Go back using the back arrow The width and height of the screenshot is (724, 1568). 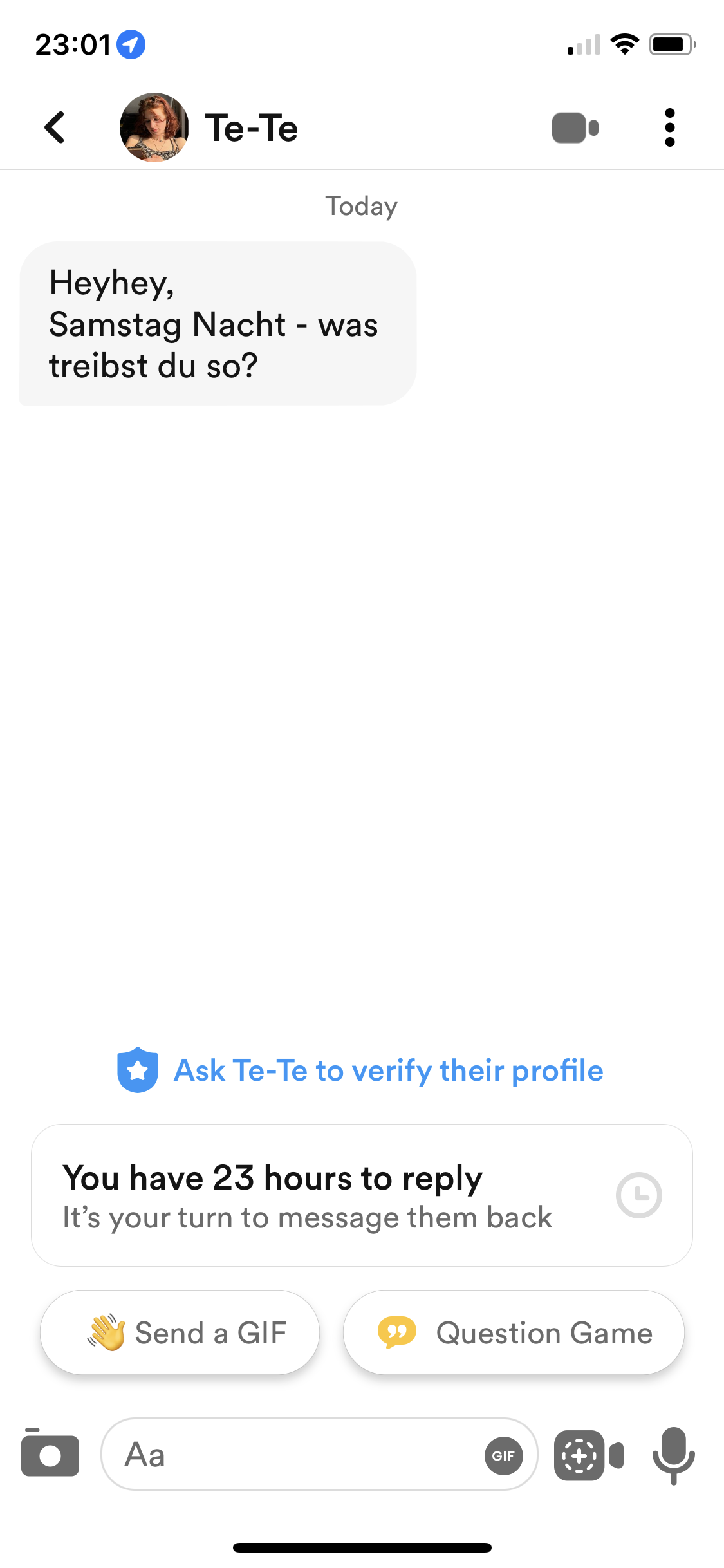pyautogui.click(x=55, y=127)
